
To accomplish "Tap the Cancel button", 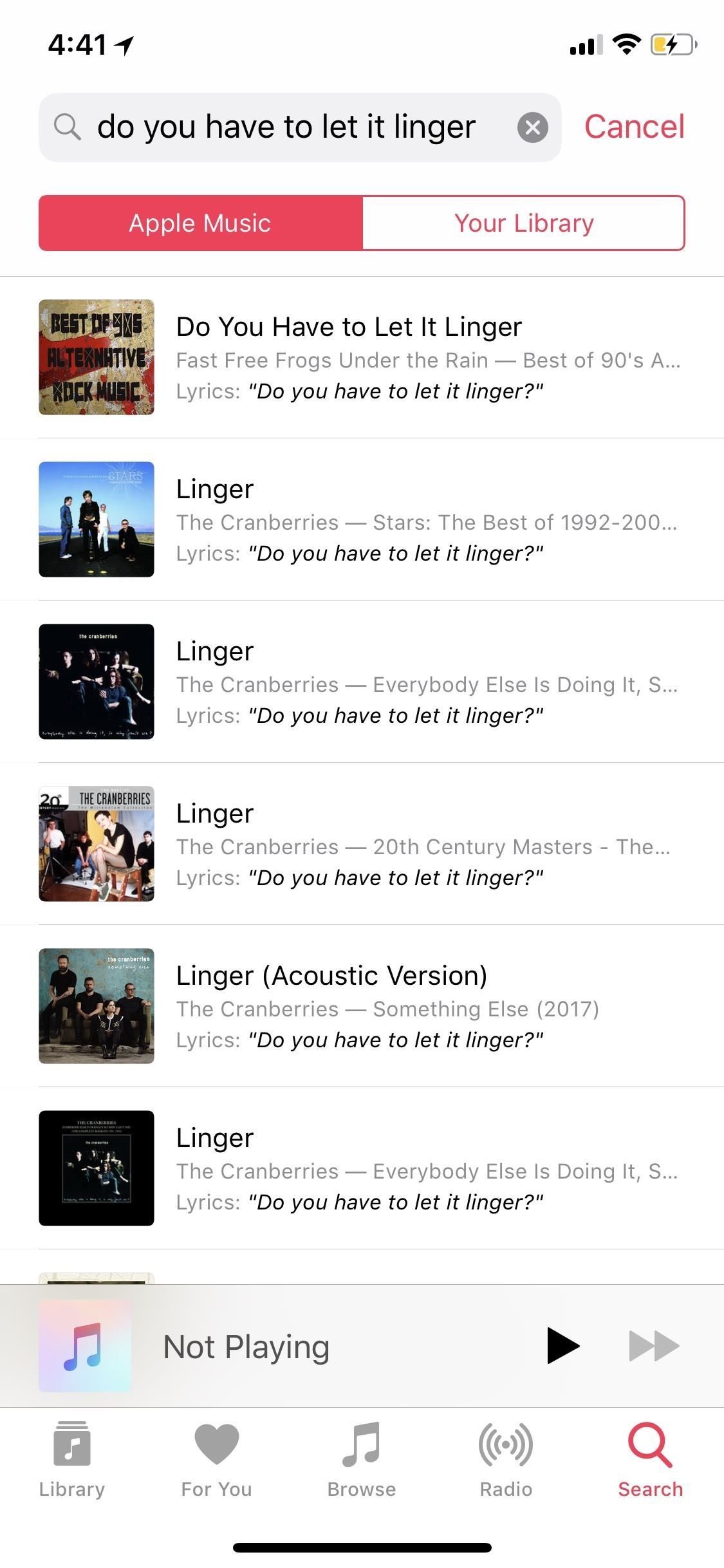I will [634, 126].
